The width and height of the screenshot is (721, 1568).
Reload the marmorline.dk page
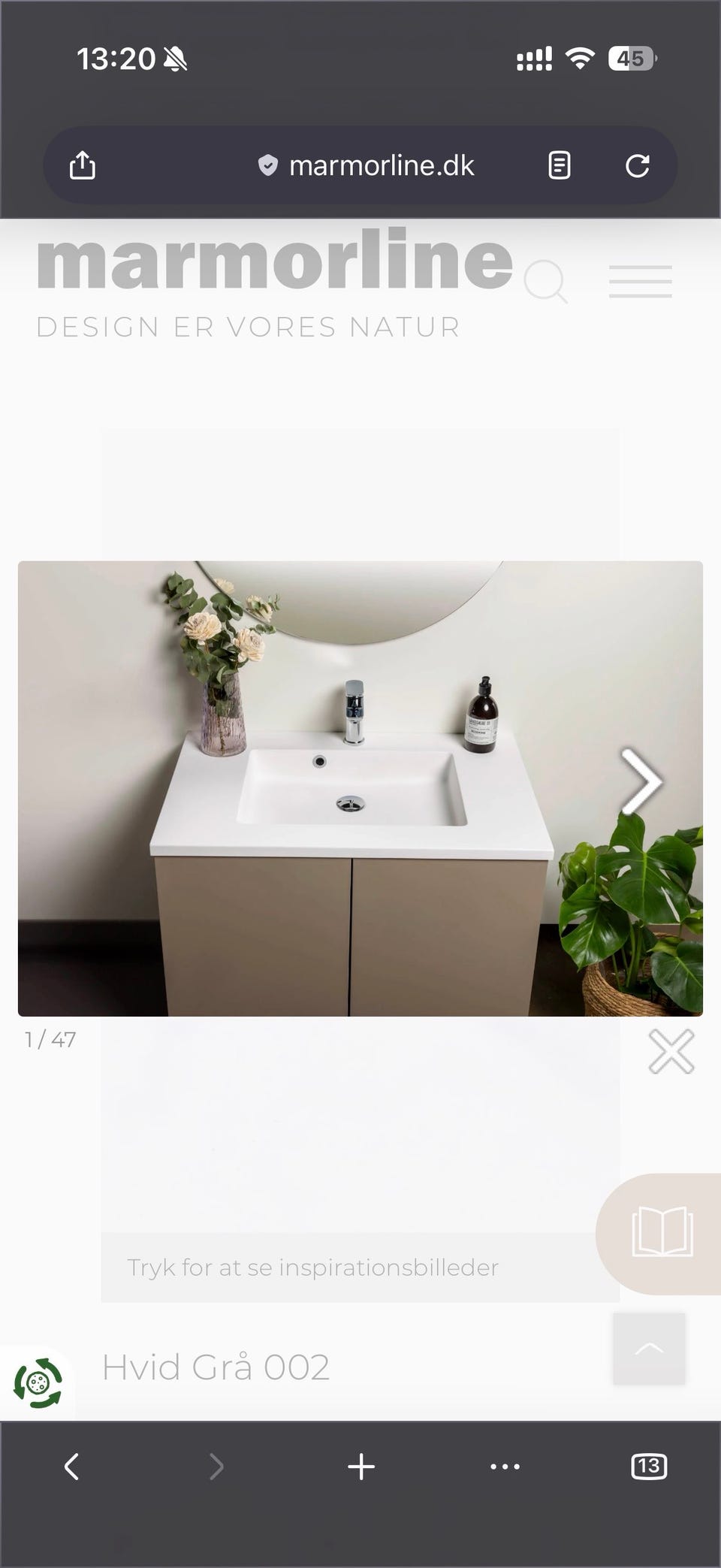coord(638,165)
